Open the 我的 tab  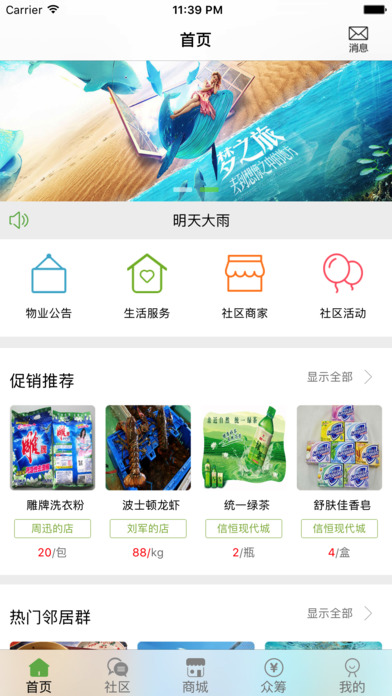[x=352, y=675]
